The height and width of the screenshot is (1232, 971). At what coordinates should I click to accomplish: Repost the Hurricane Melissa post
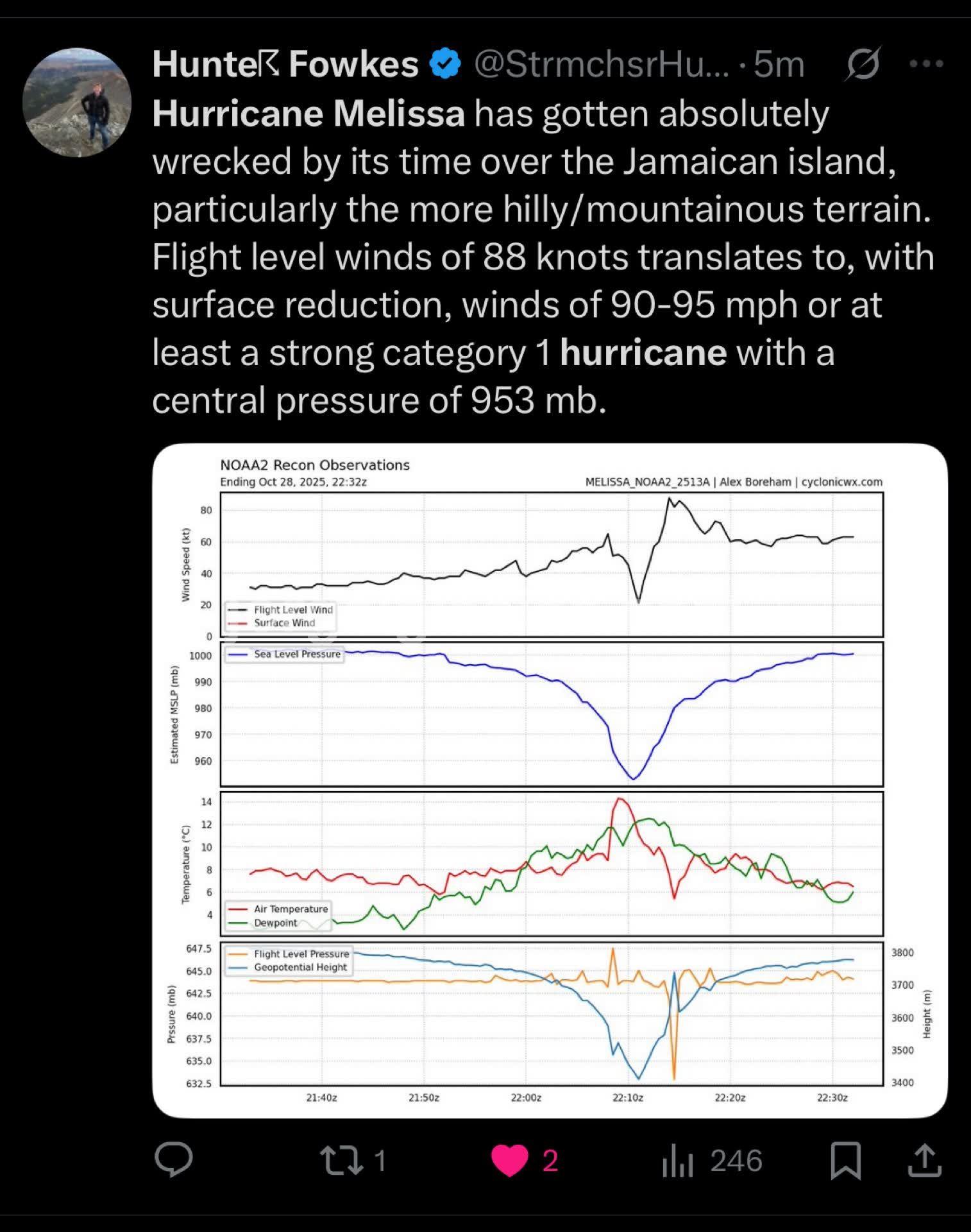(342, 1161)
